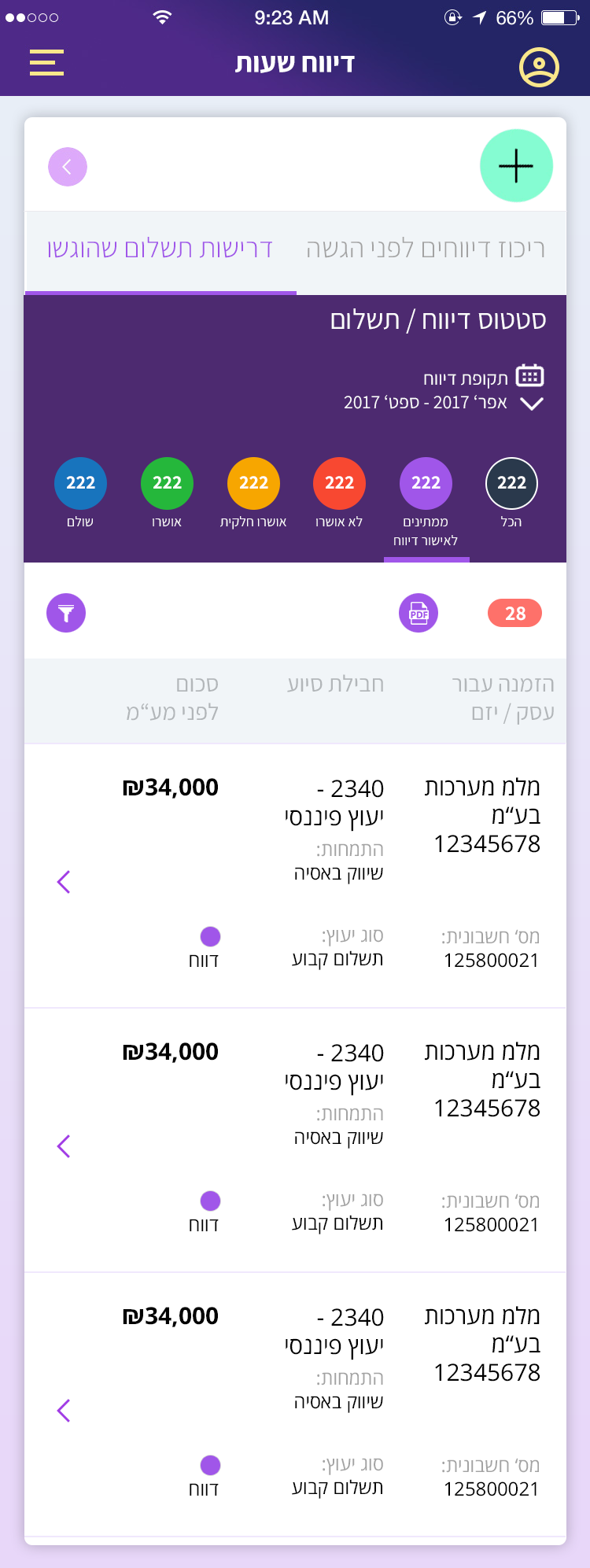The image size is (590, 1568).
Task: Expand the תקופת דיווח date range dropdown
Action: tap(532, 404)
